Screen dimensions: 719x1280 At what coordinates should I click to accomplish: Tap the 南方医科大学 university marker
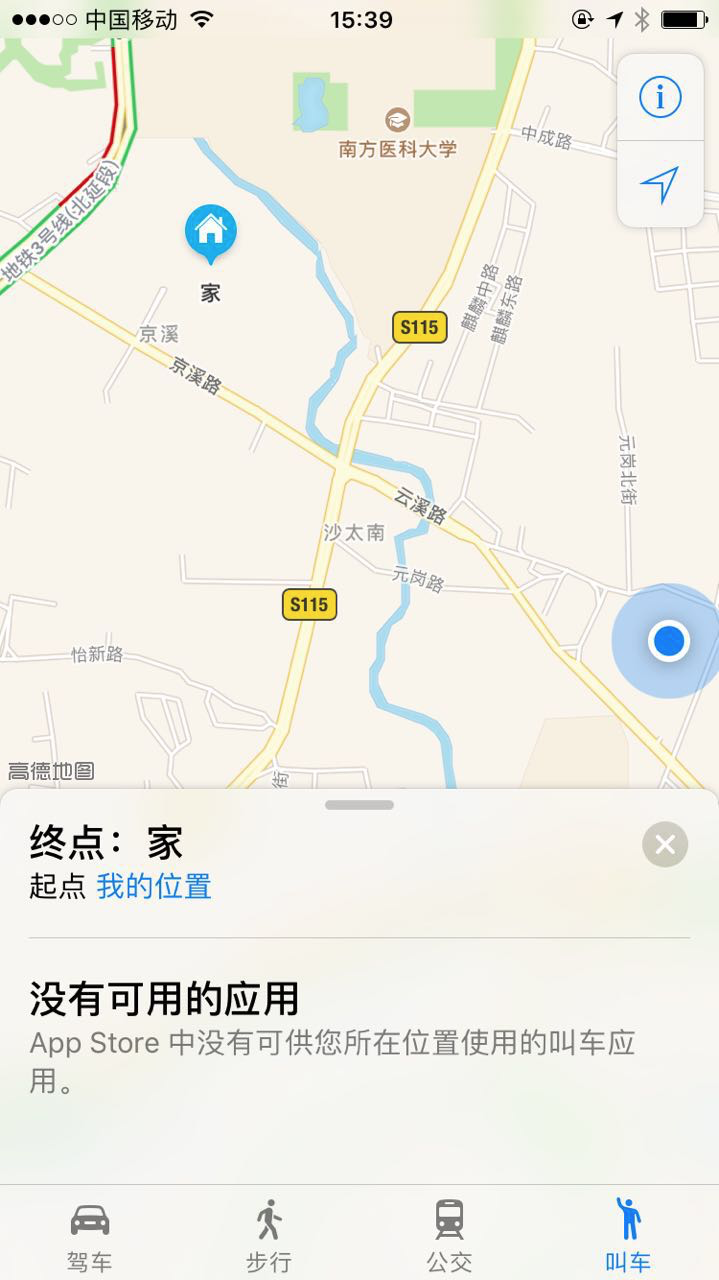click(398, 120)
